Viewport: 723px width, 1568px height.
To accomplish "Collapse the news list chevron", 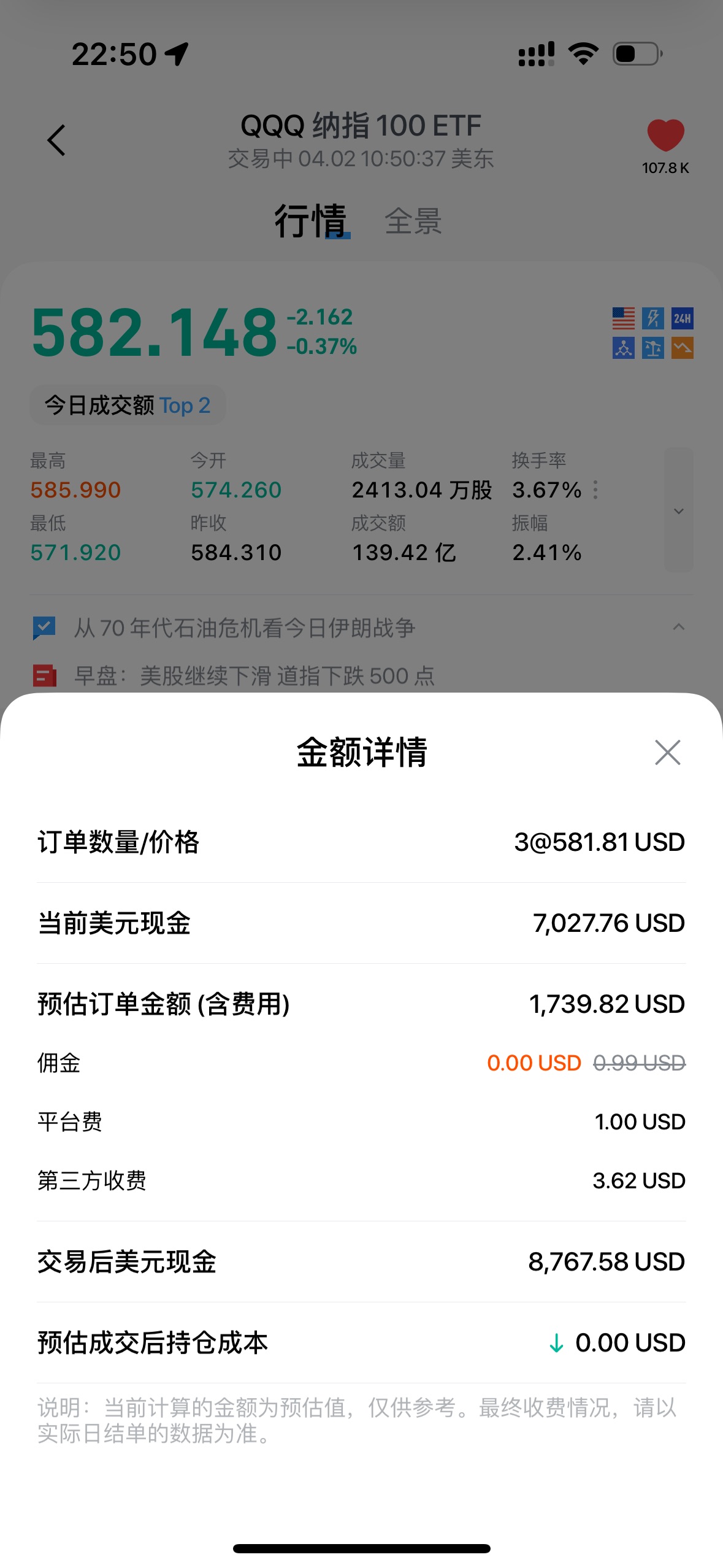I will 678,627.
